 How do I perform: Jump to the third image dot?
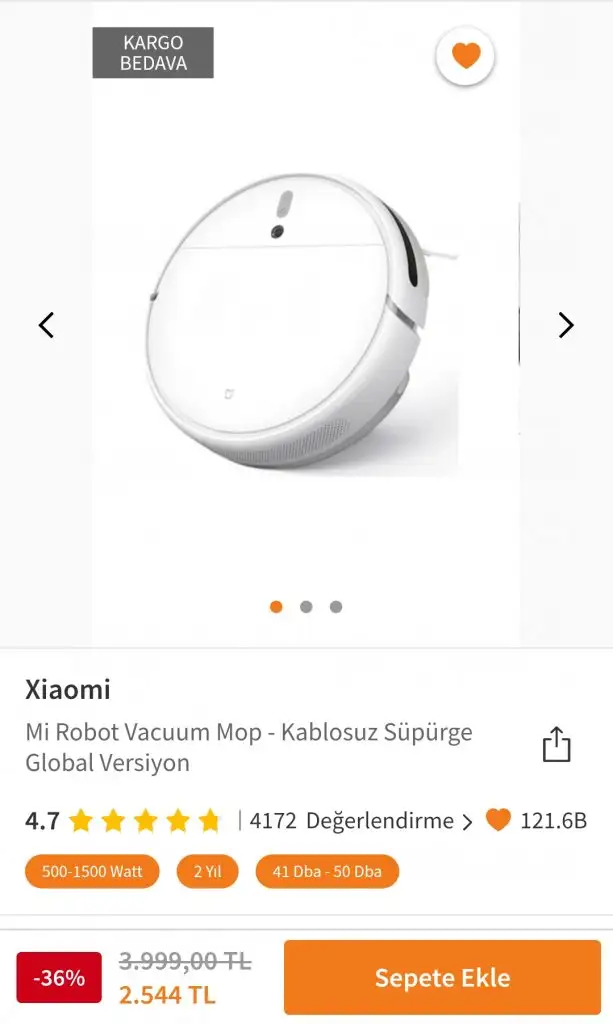(336, 607)
